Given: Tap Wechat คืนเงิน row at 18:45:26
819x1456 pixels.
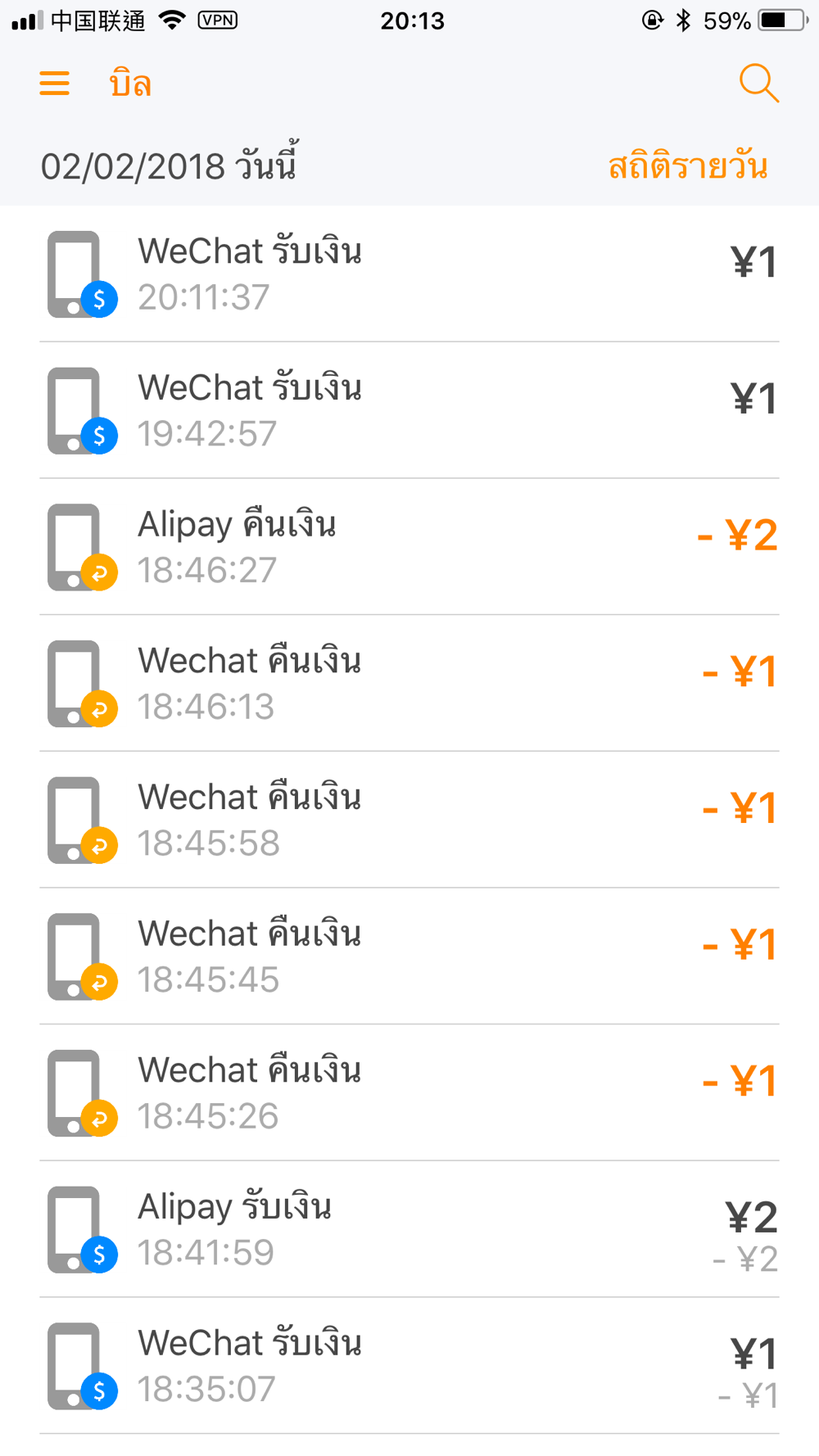Looking at the screenshot, I should point(409,1092).
